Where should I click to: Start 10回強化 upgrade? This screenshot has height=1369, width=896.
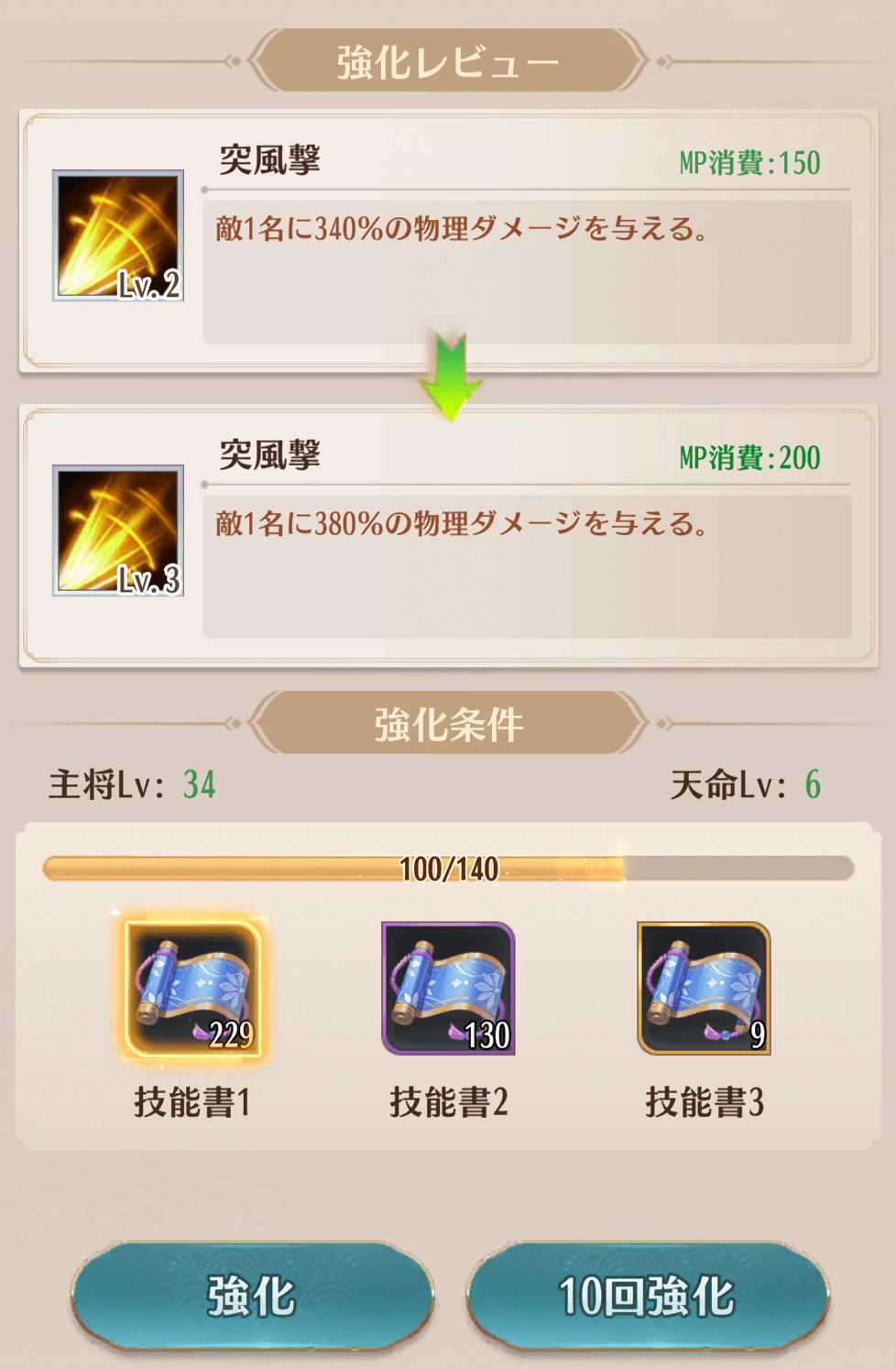point(648,1296)
